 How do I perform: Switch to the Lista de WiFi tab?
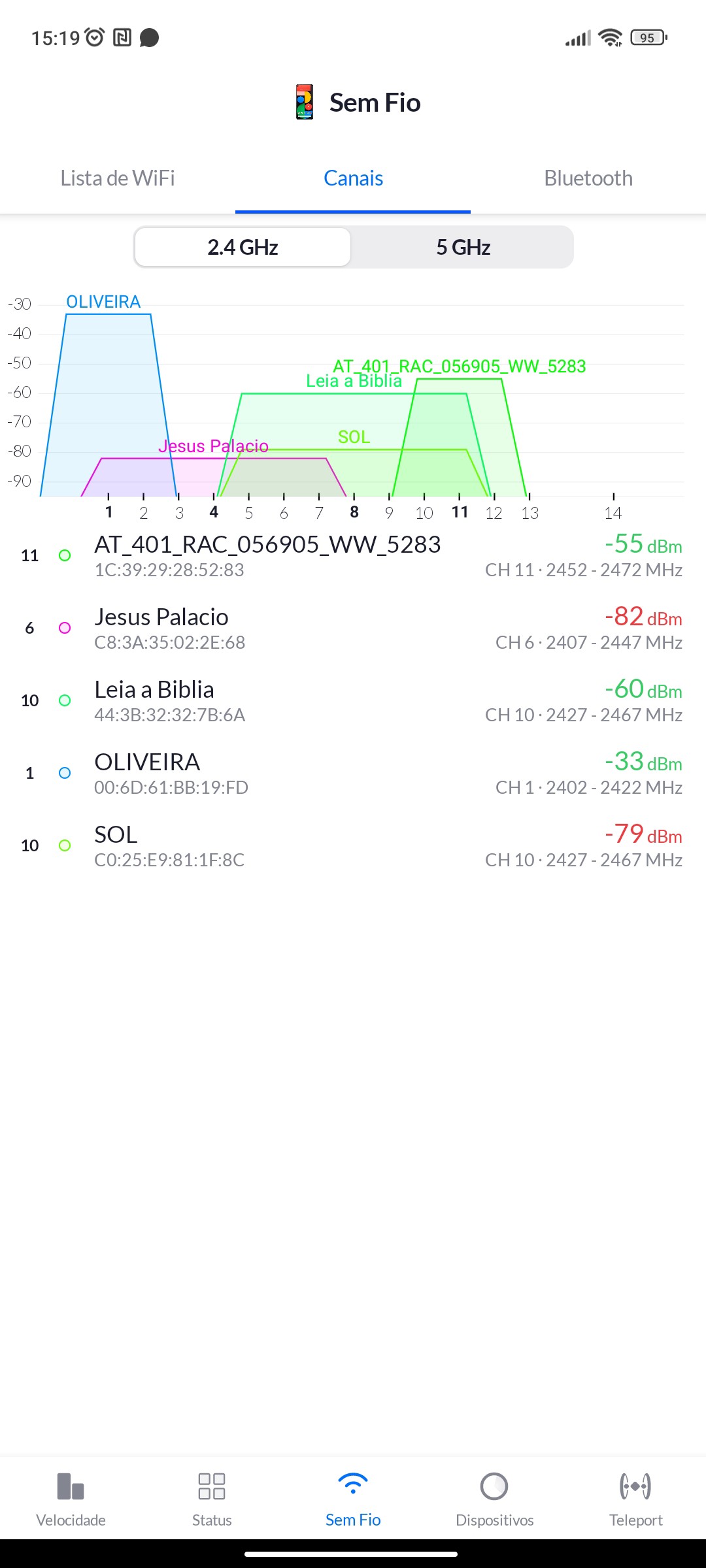point(118,178)
